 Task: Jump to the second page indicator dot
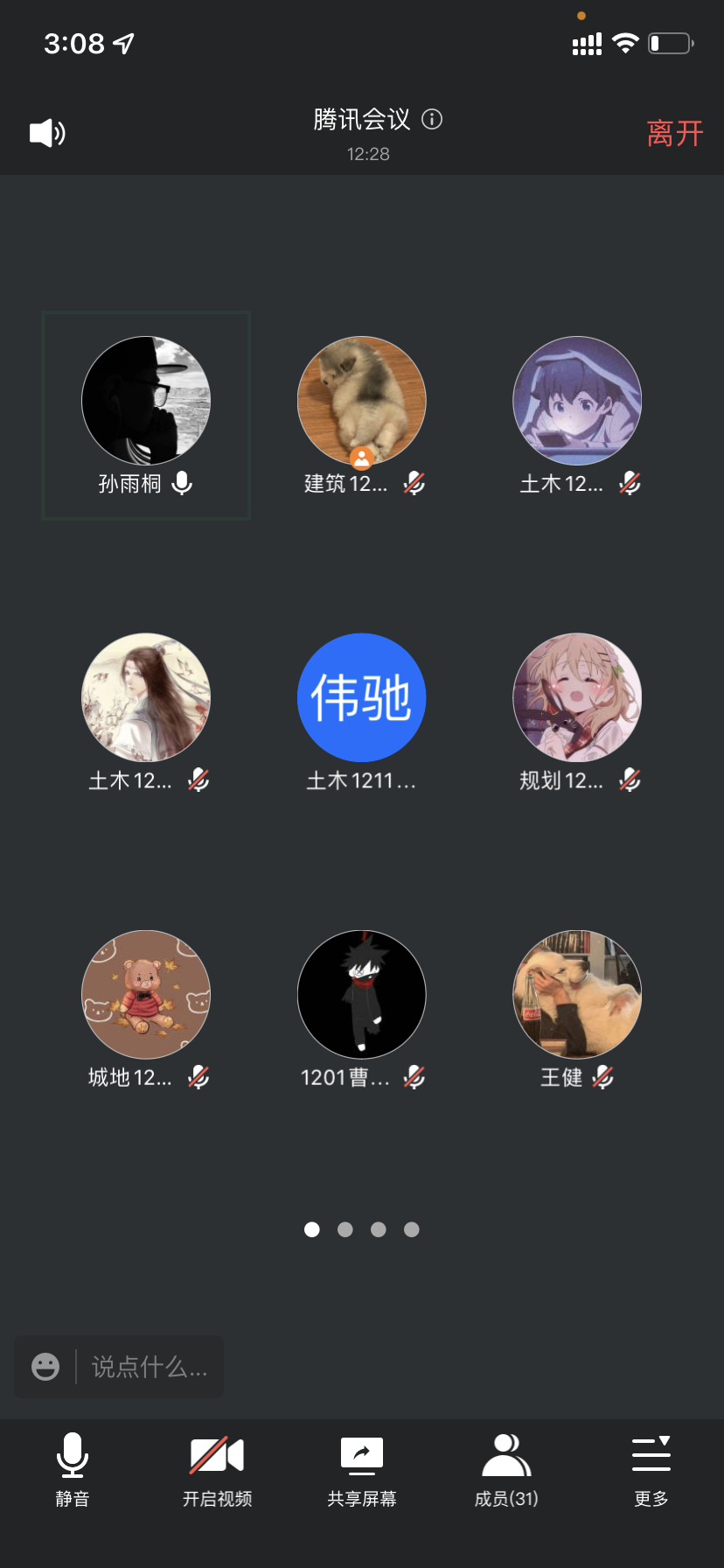click(345, 1229)
